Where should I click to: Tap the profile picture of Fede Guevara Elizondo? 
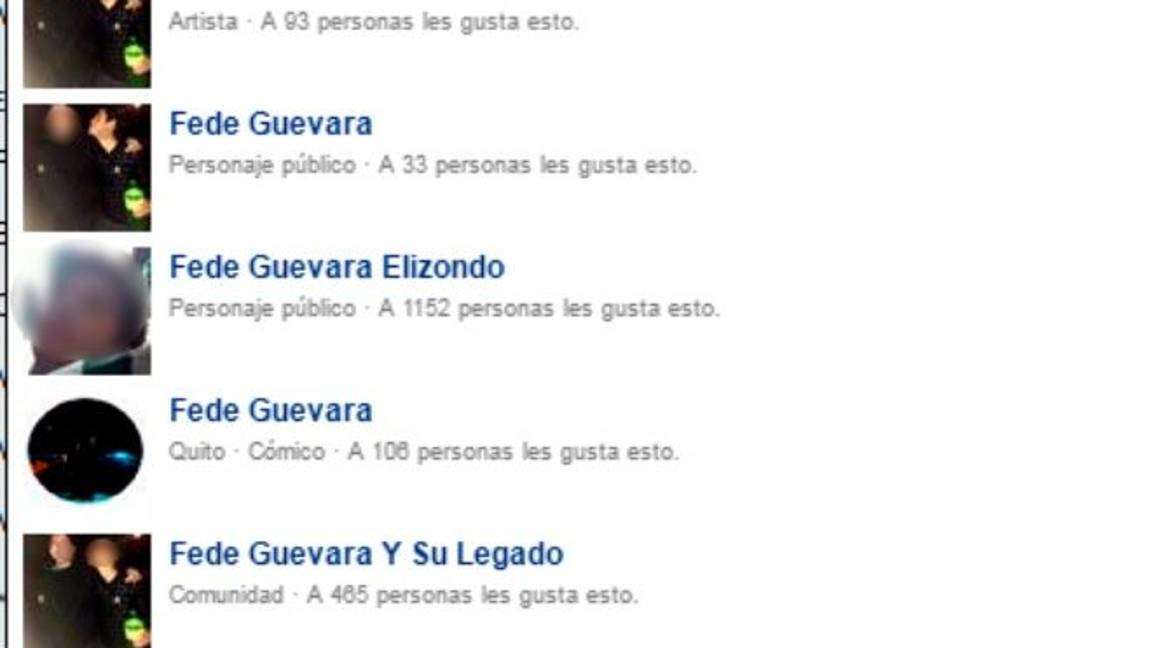click(x=86, y=310)
